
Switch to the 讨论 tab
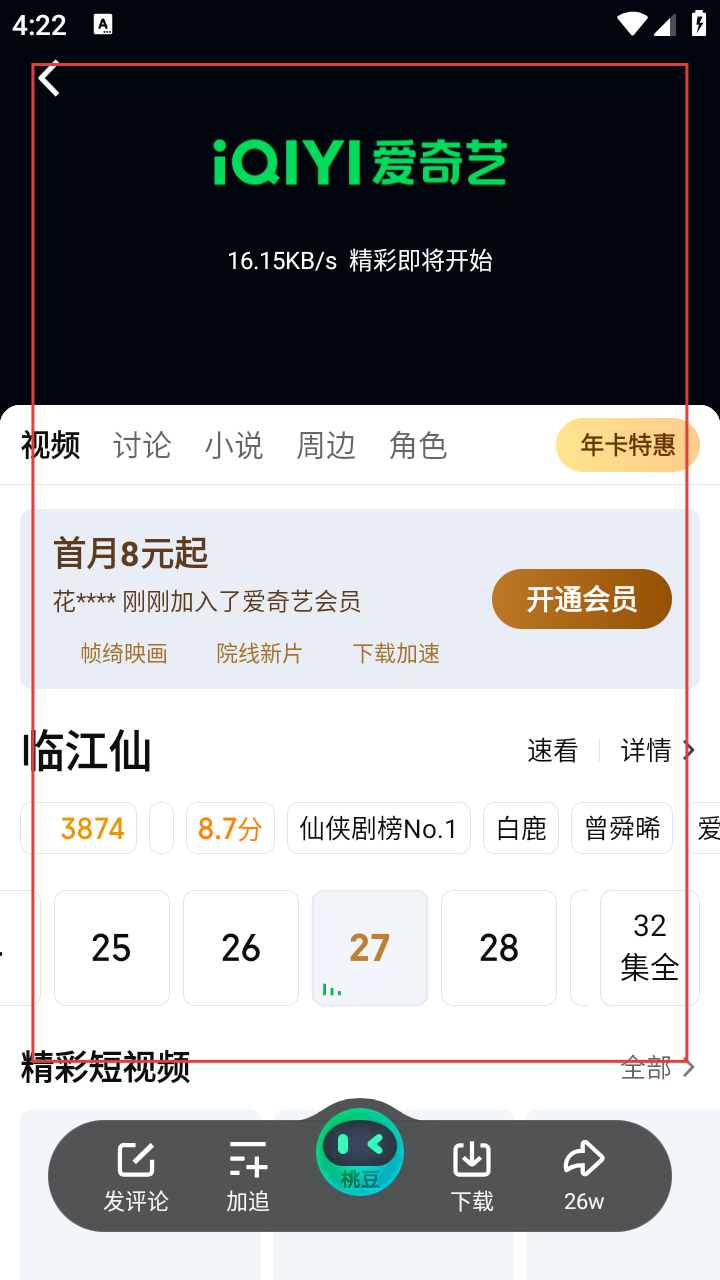tap(142, 445)
